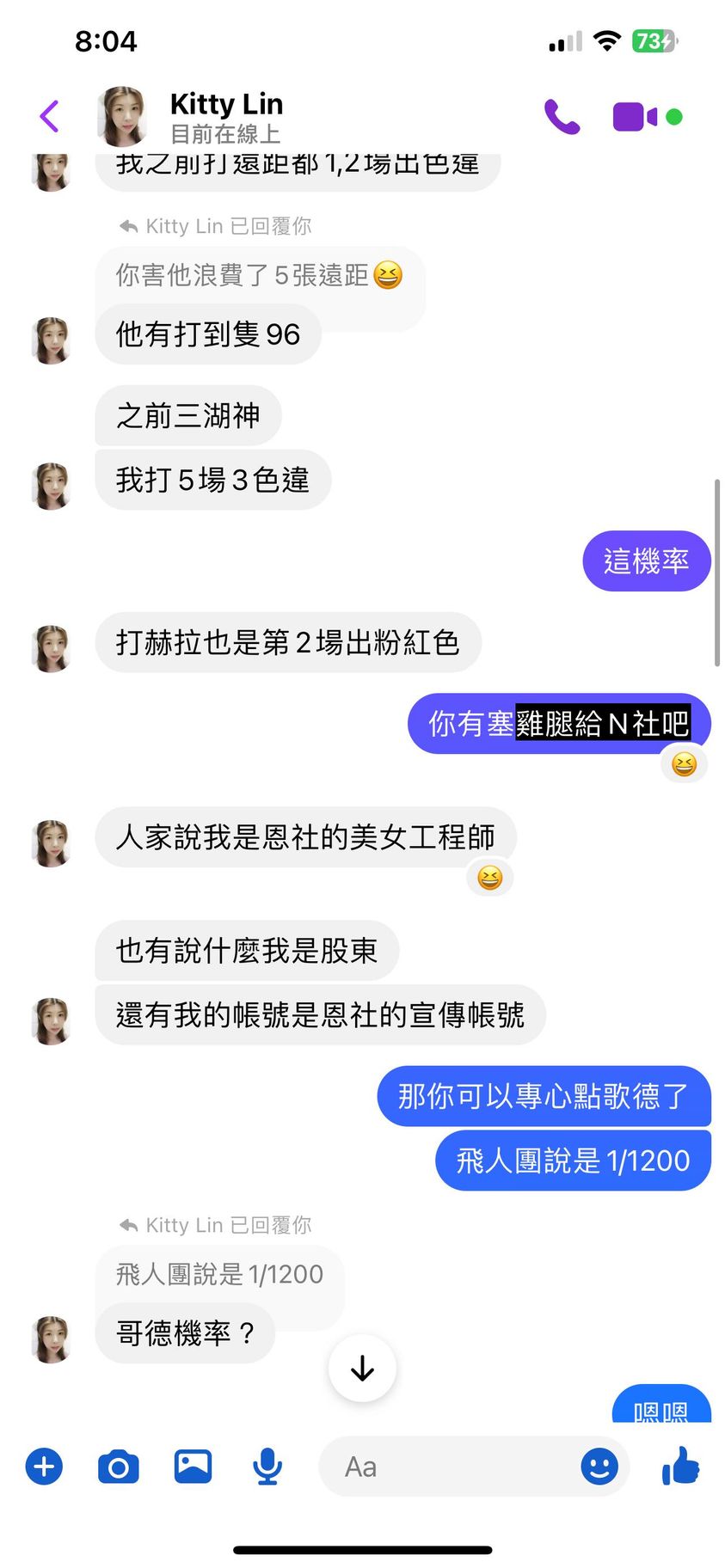Screen dimensions: 725x1568
Task: Jump to quoted reply 飛人團說是 1/1200
Action: pos(219,1274)
